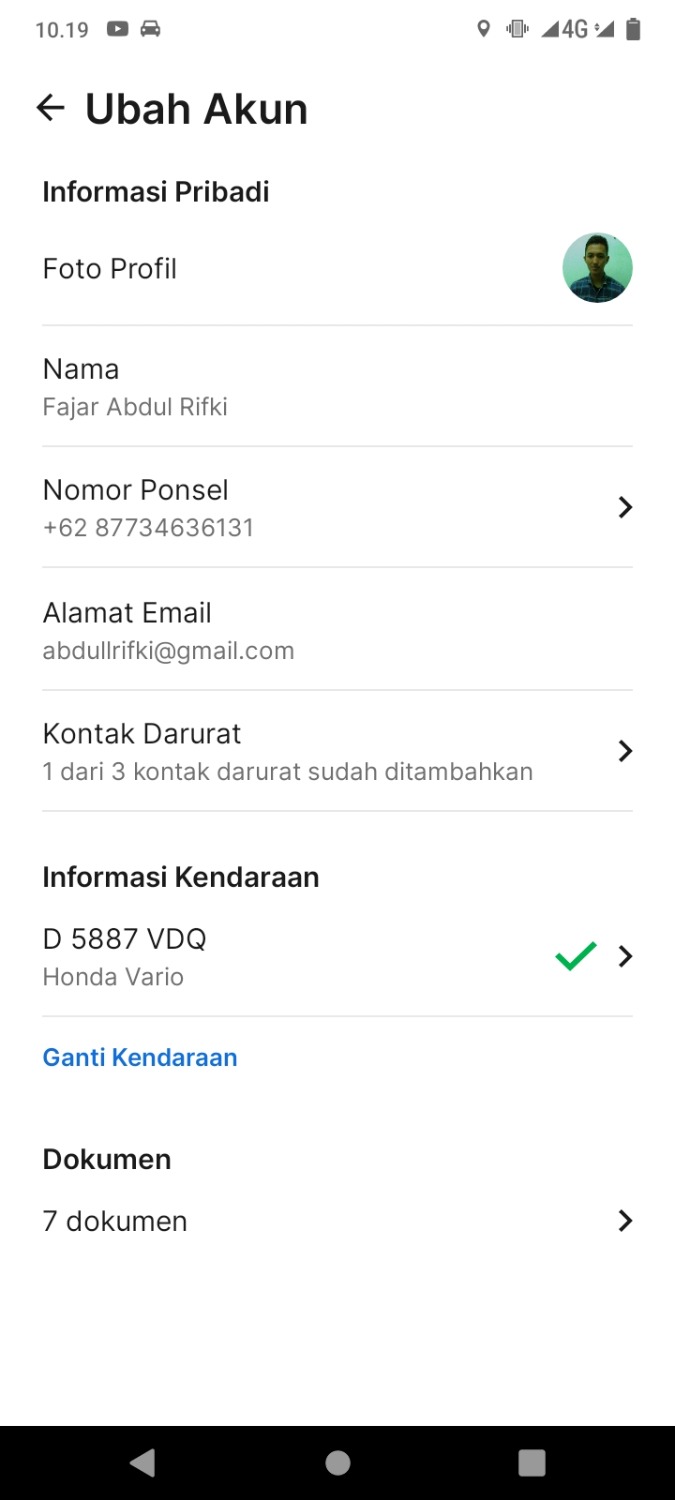Open the system recent apps button

pos(532,1463)
